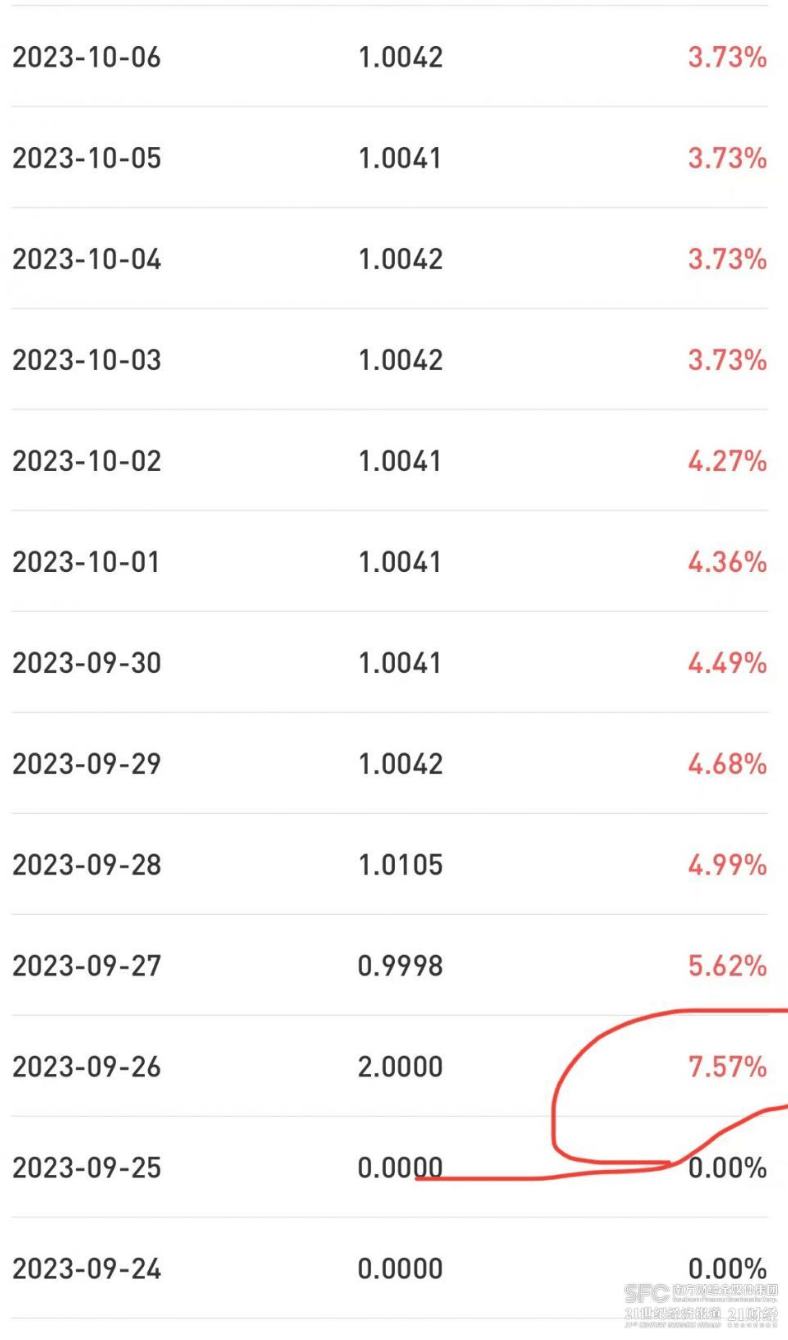Click the circled 7.57% yield figure
Viewport: 788px width, 1340px height.
pos(725,1067)
